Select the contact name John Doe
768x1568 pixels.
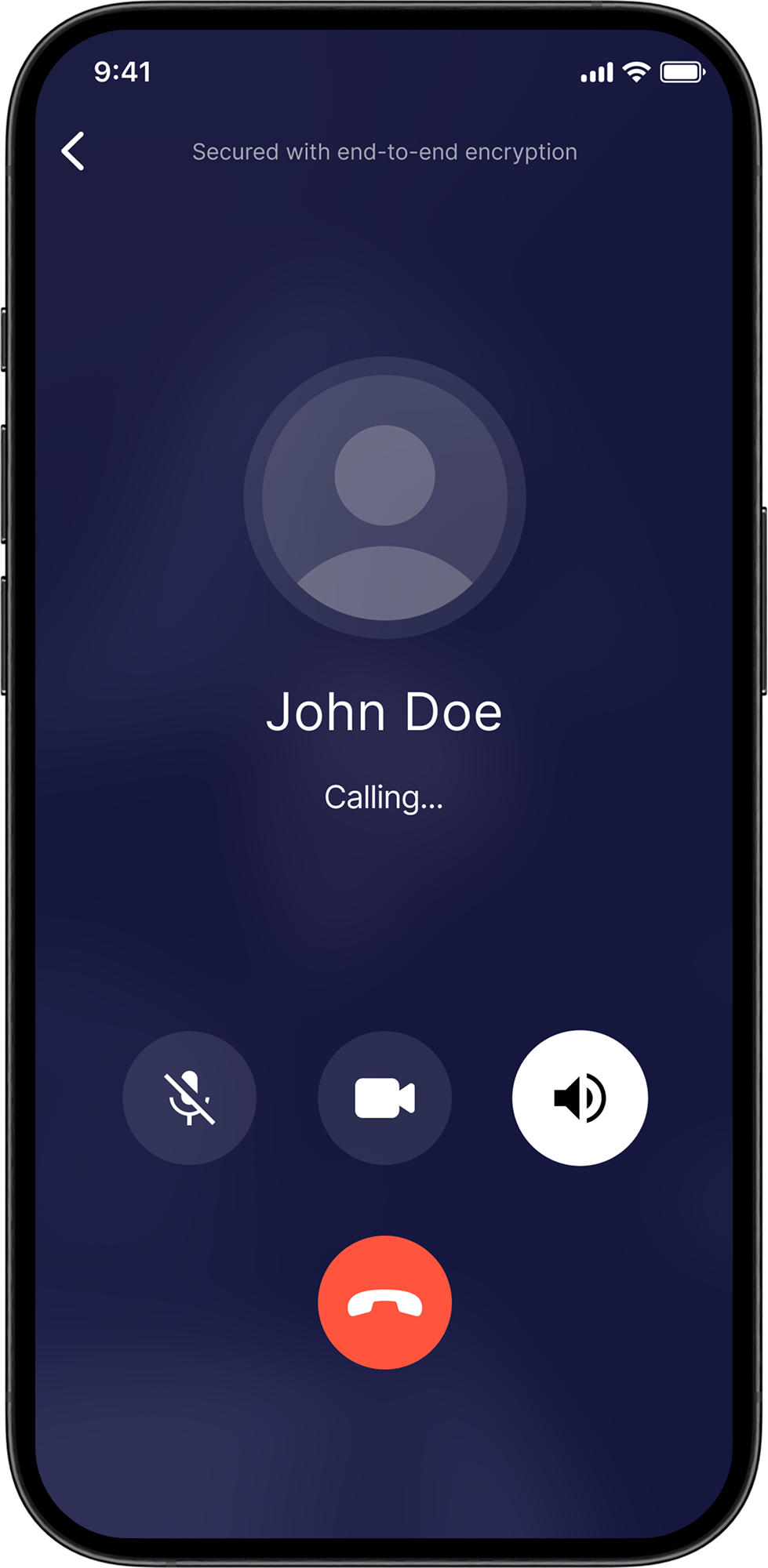384,710
